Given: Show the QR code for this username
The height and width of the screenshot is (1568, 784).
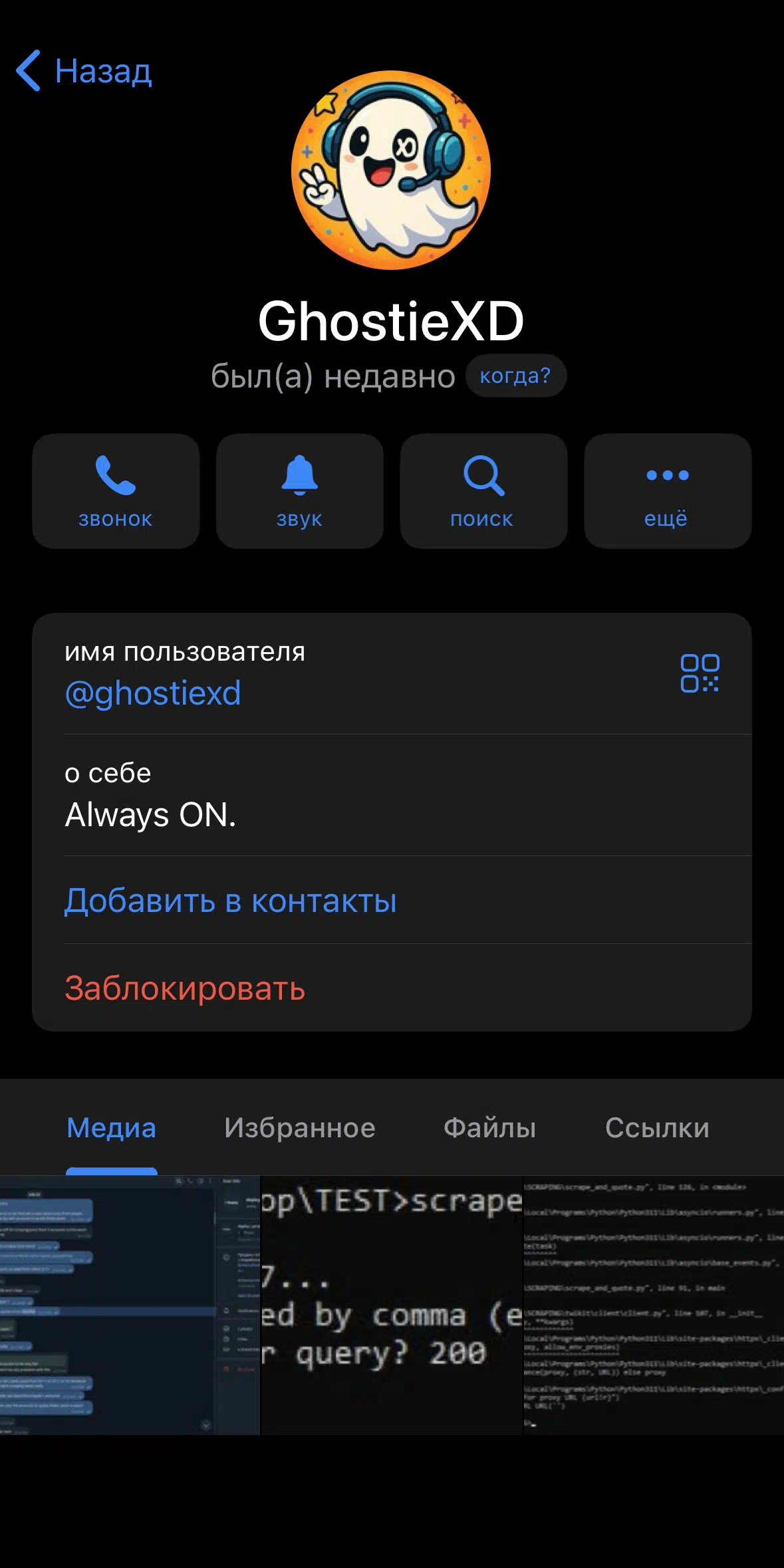Looking at the screenshot, I should 700,673.
